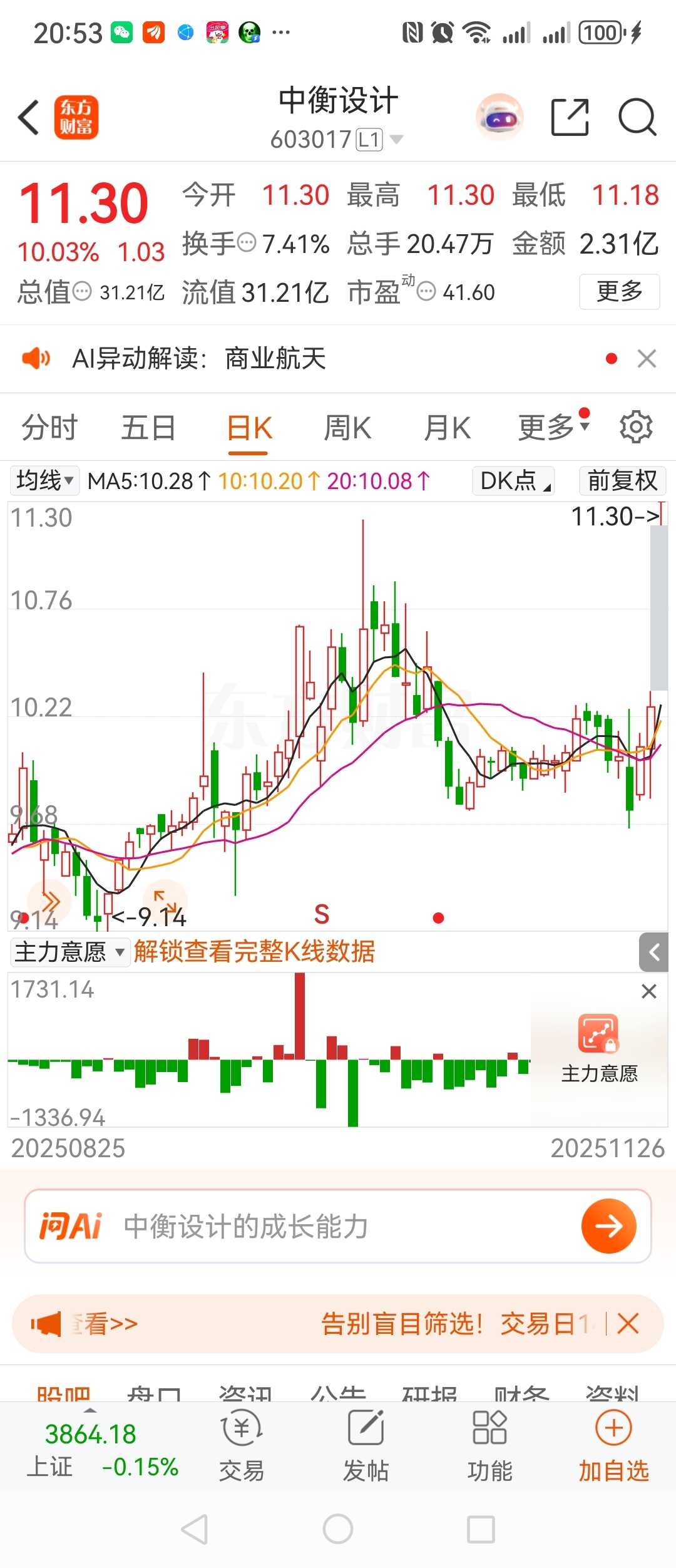
Task: Switch to the 五日 chart tab
Action: [148, 428]
